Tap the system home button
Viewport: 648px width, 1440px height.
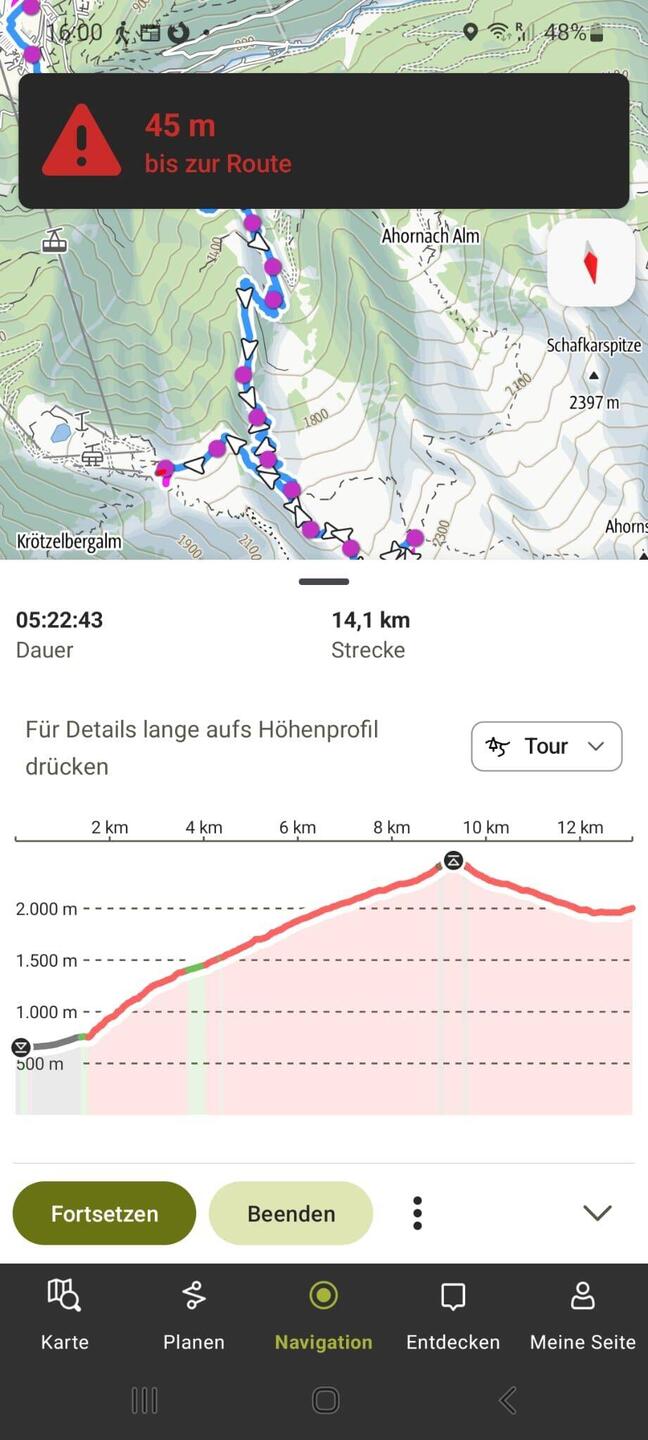(325, 1400)
